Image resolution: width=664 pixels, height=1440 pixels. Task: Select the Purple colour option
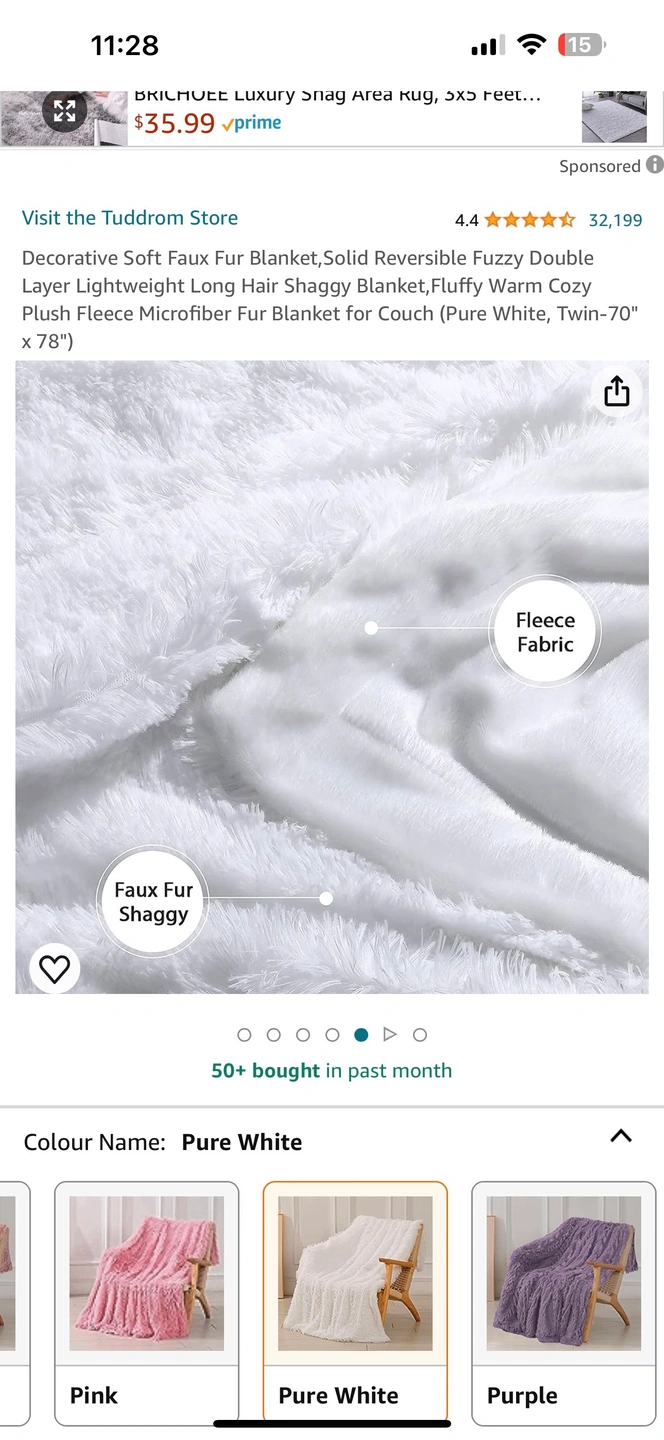[x=563, y=1300]
